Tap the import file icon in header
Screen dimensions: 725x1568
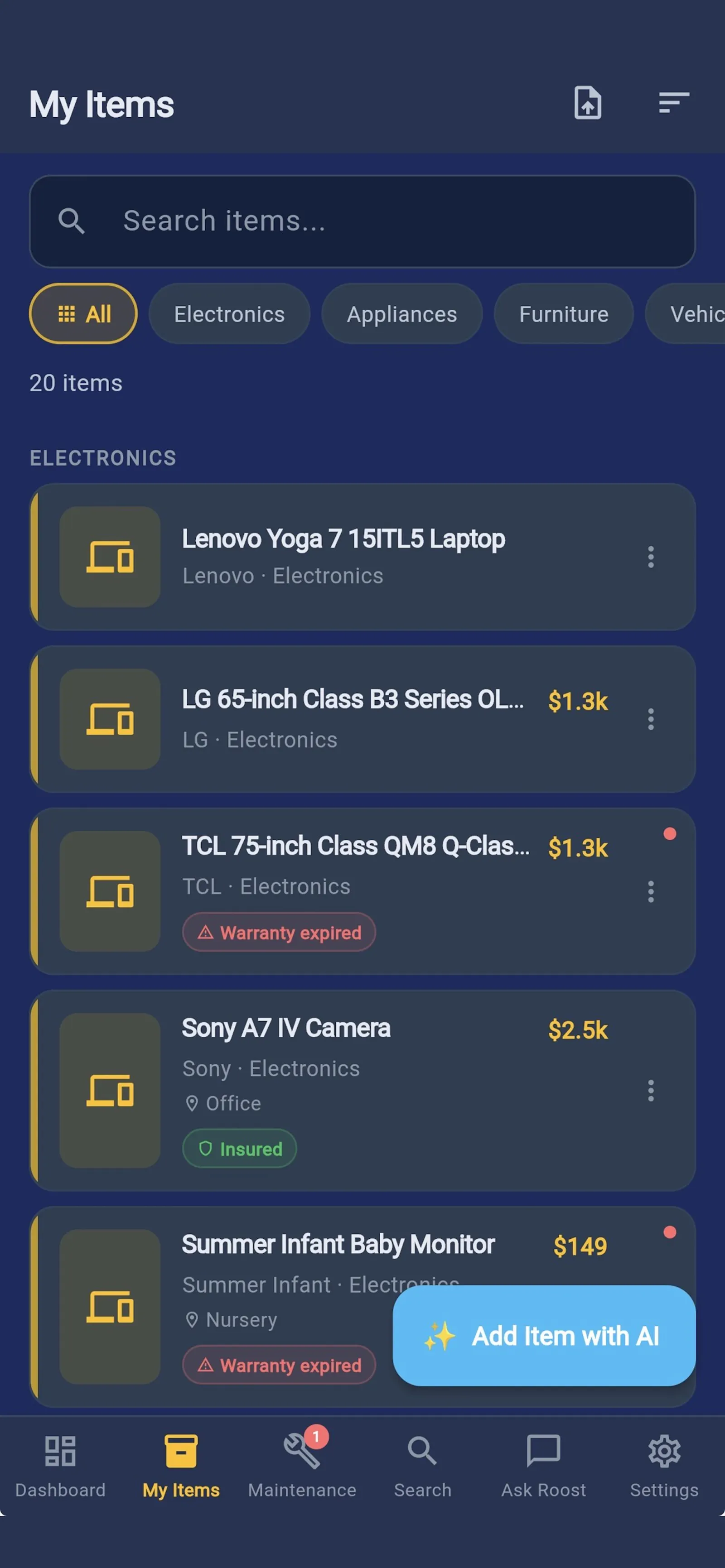point(587,103)
